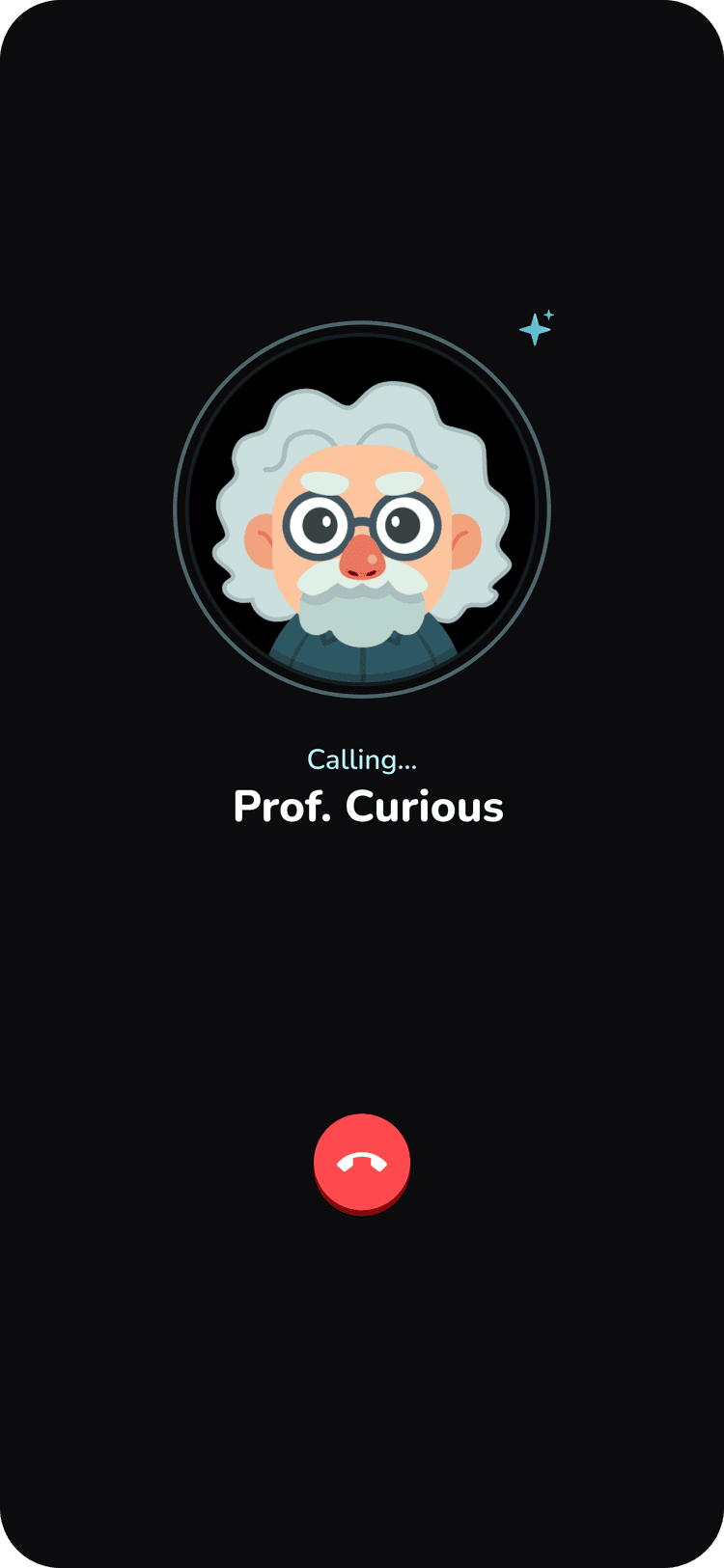Tap the dark background above the call button
Viewport: 724px width, 1568px height.
[x=362, y=1013]
